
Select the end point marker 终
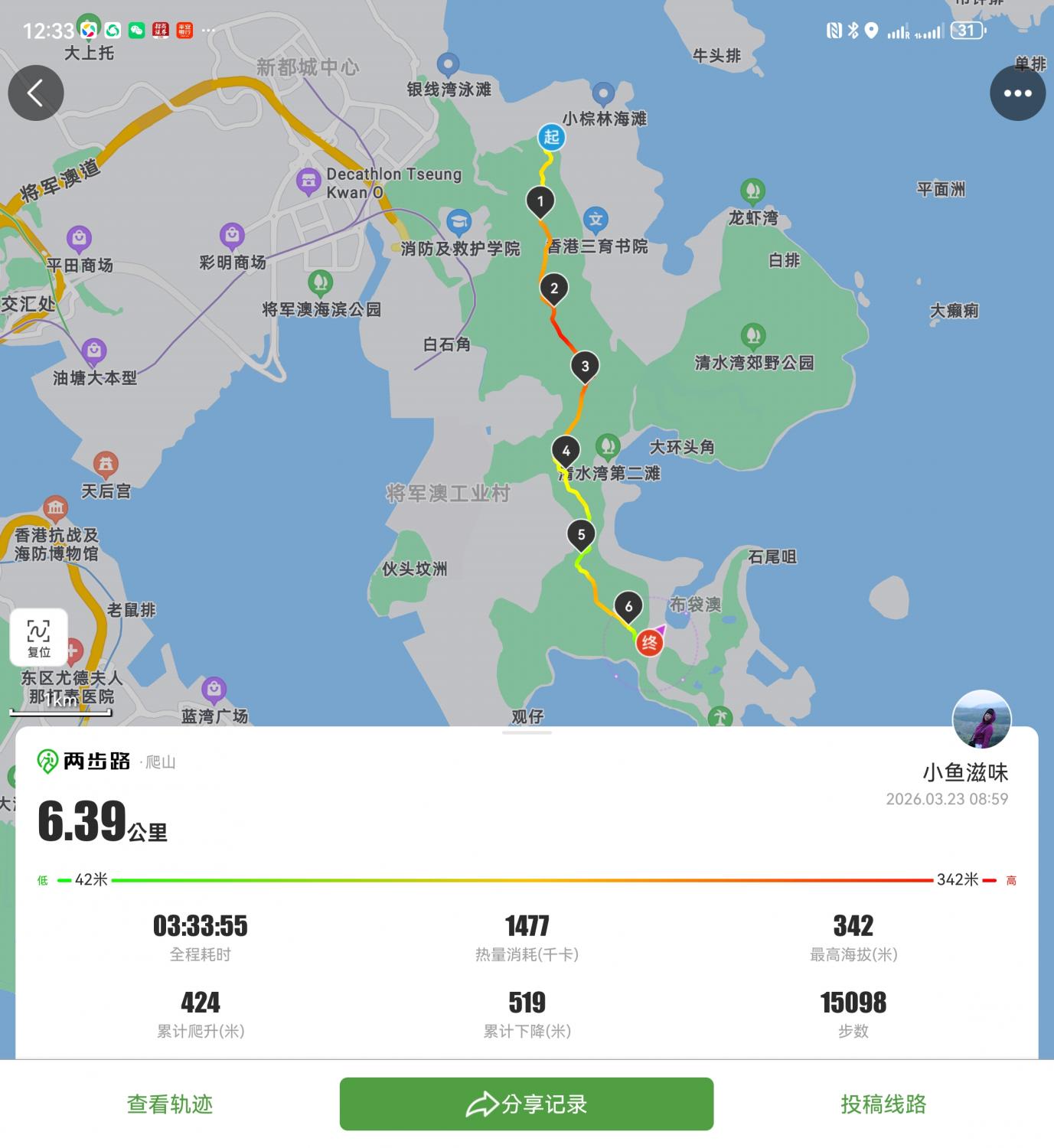pos(649,642)
